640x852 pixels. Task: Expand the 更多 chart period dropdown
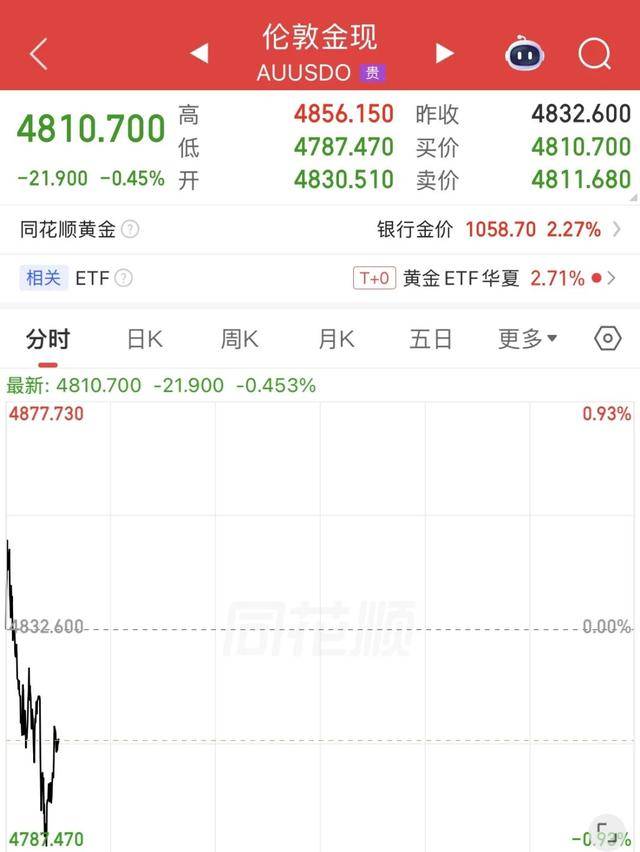tap(527, 339)
